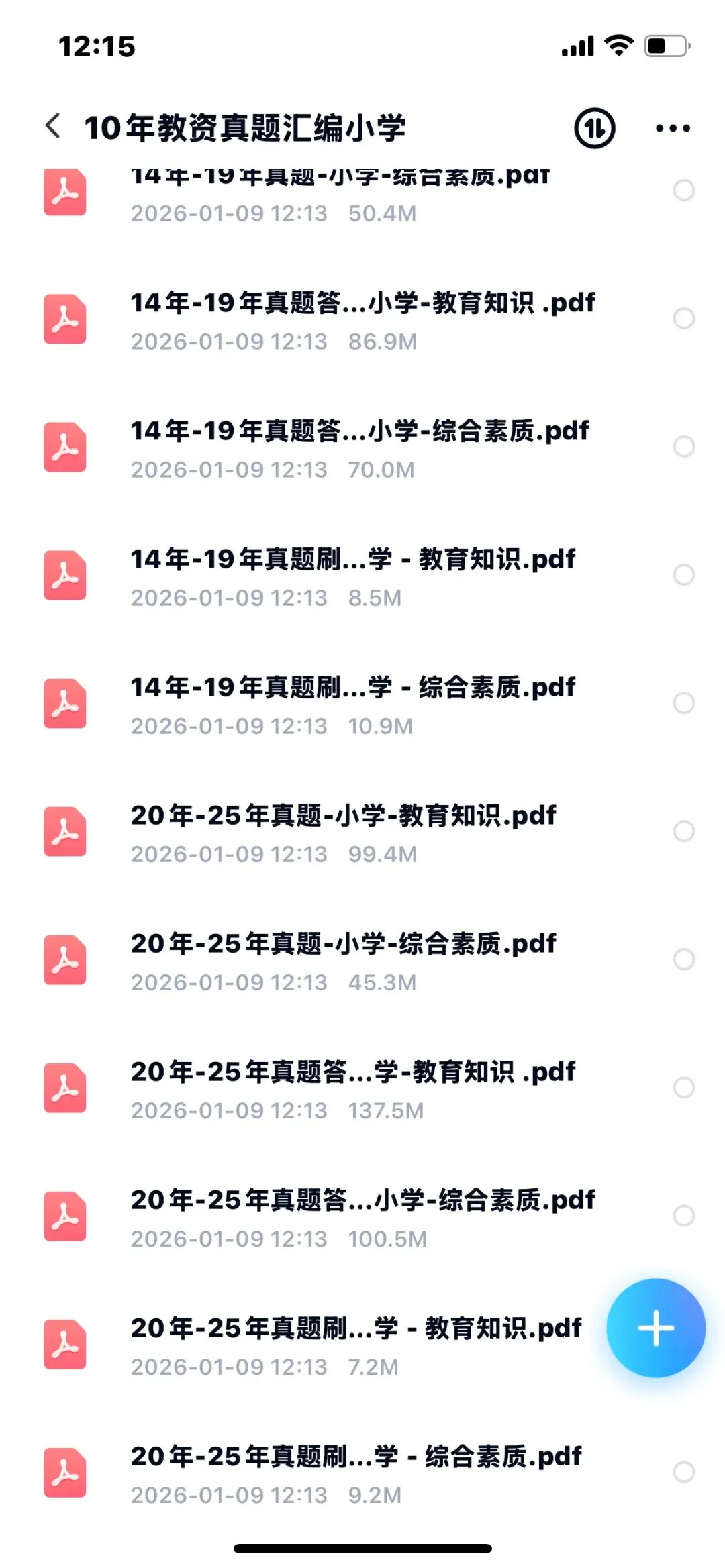Open the 70.0M 综合素质 answers PDF
725x1568 pixels.
(x=362, y=448)
